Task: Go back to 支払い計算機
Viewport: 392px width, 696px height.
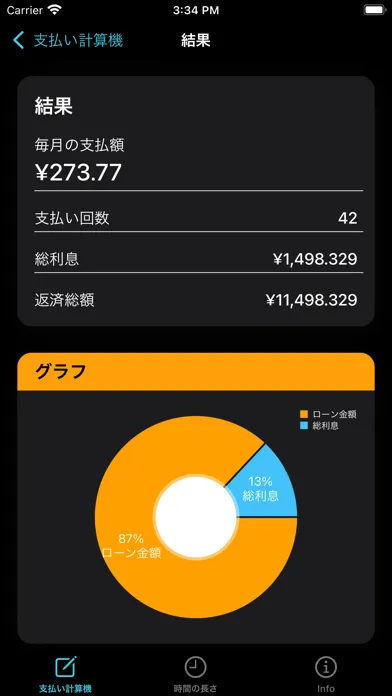Action: click(67, 40)
